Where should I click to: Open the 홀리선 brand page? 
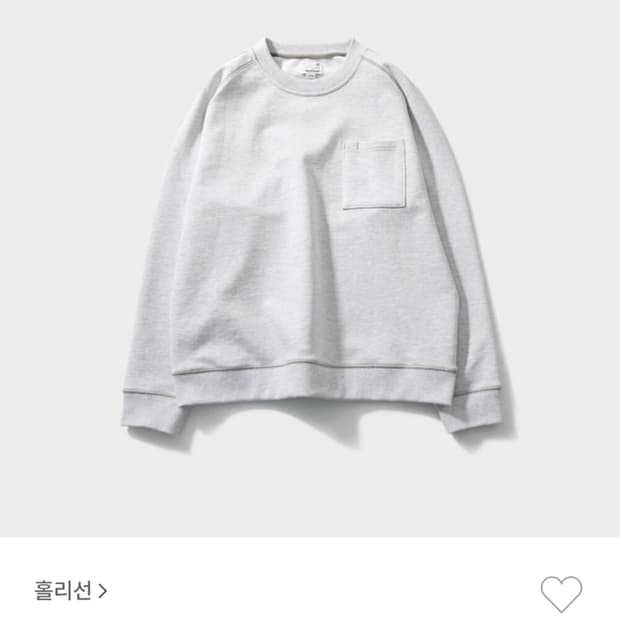pos(70,591)
